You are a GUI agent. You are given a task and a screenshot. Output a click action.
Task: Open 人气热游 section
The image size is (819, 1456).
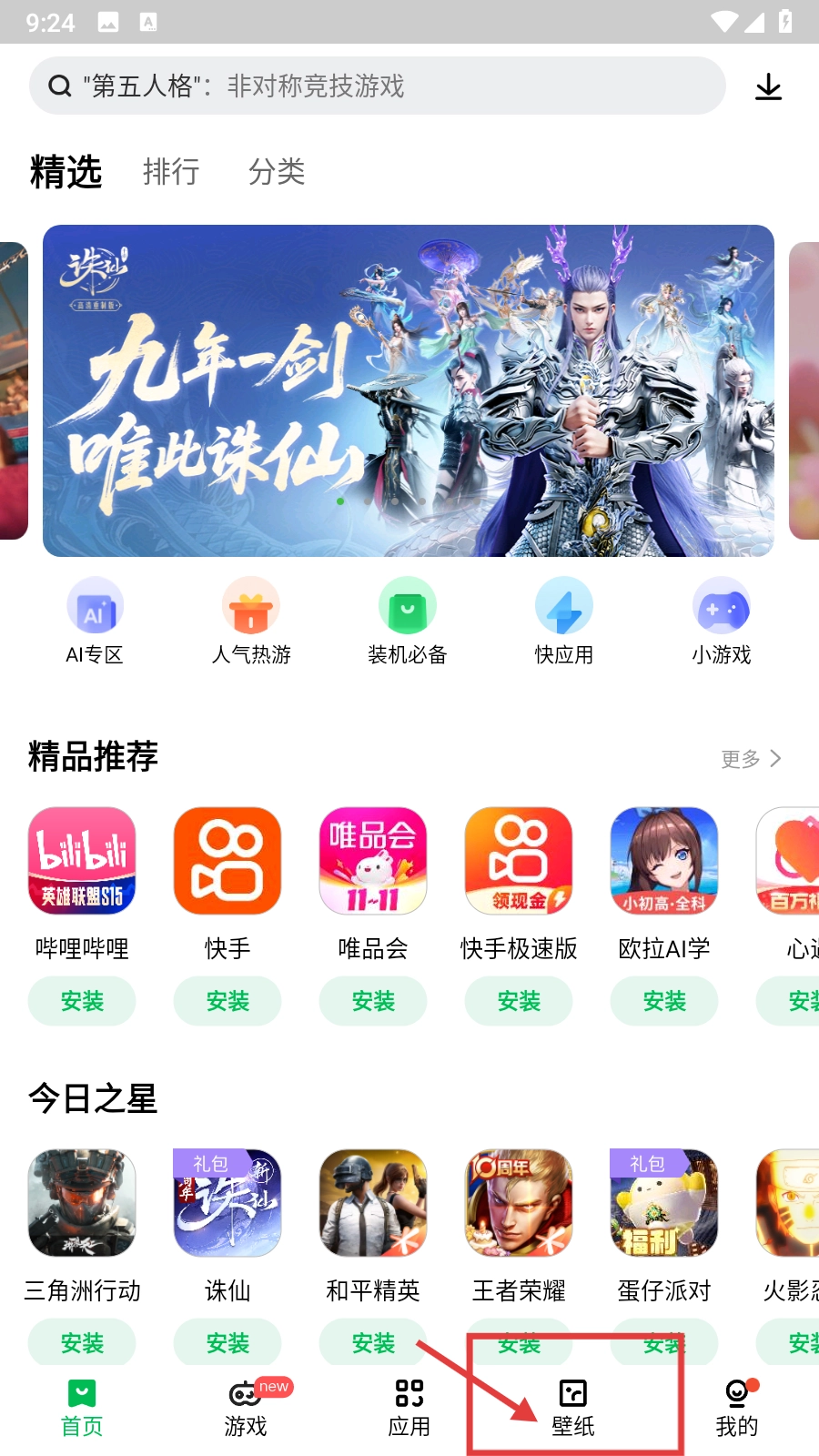click(251, 622)
